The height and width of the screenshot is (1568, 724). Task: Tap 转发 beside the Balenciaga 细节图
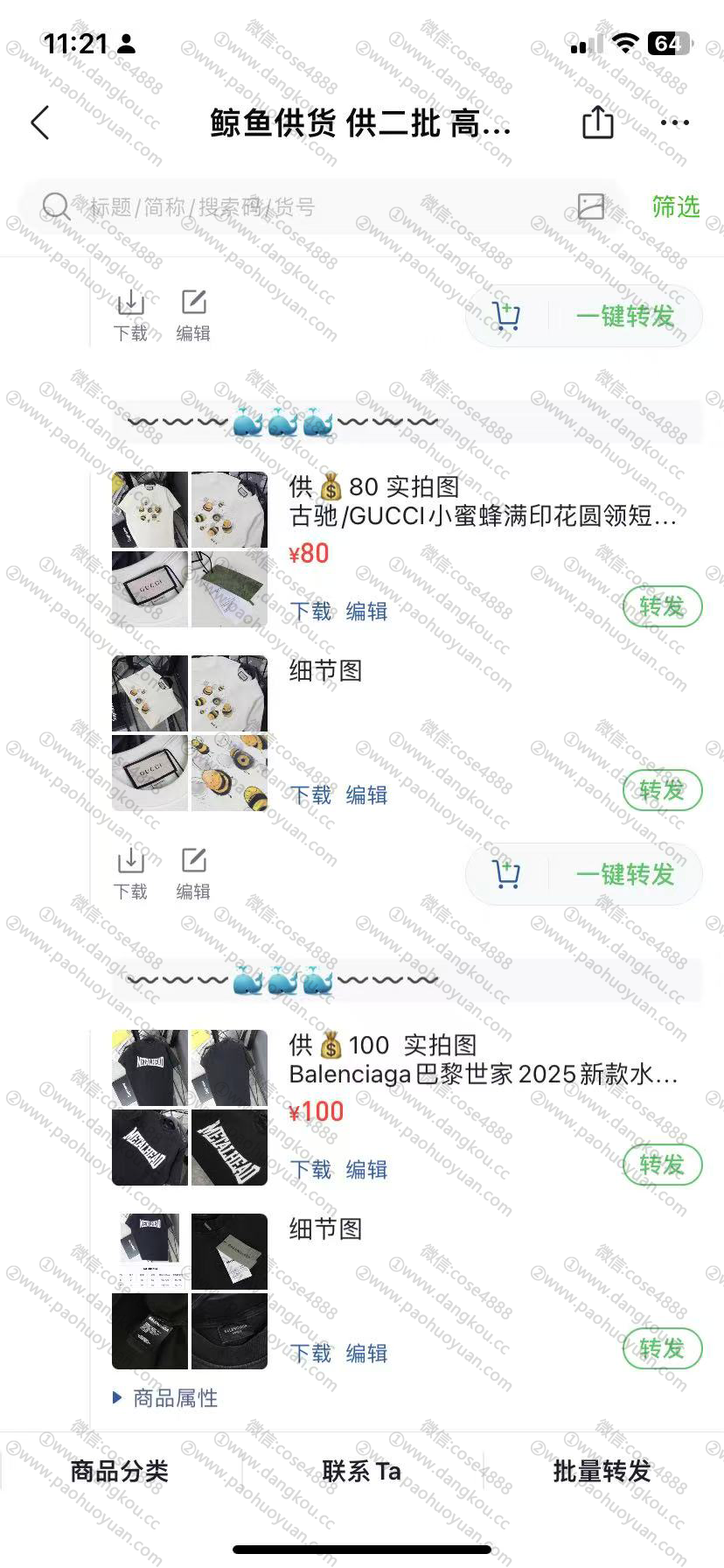pos(662,1348)
